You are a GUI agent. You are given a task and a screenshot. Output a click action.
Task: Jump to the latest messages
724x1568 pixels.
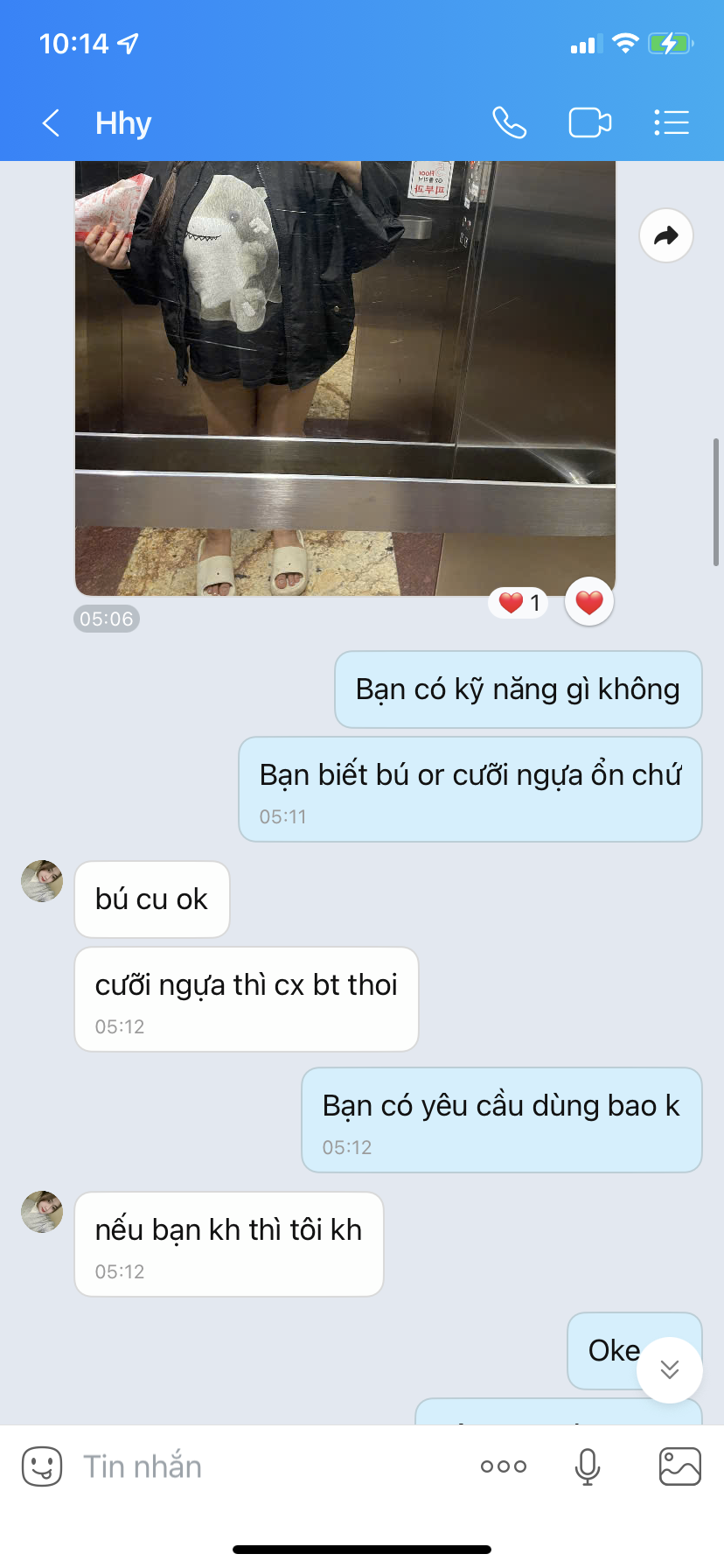[x=670, y=1369]
